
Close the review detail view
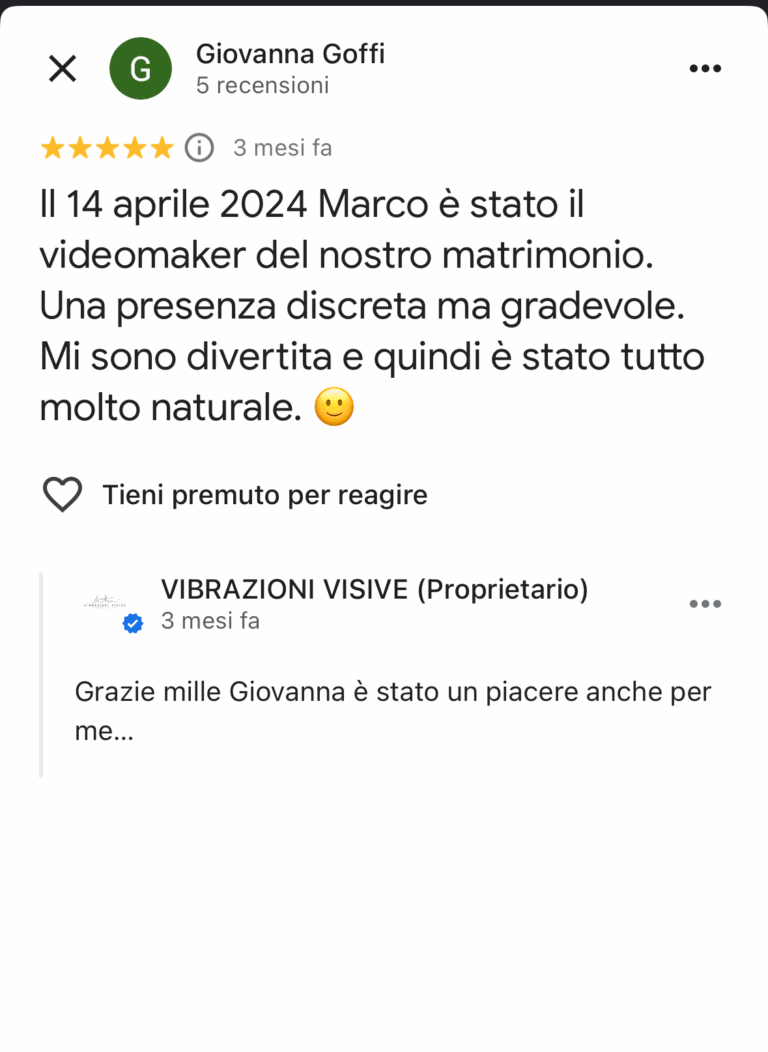click(x=63, y=69)
